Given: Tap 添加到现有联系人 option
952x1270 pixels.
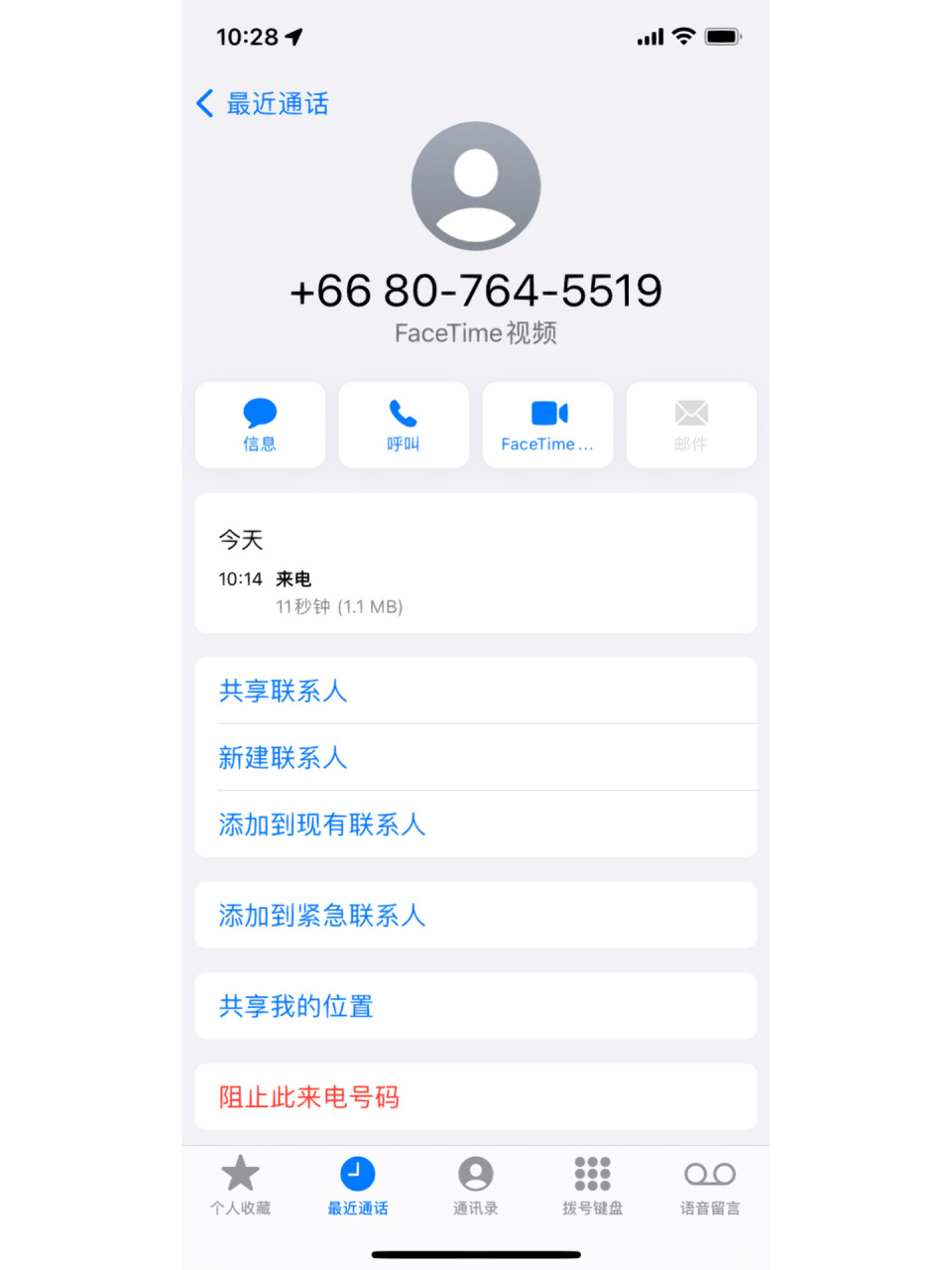Looking at the screenshot, I should click(321, 825).
